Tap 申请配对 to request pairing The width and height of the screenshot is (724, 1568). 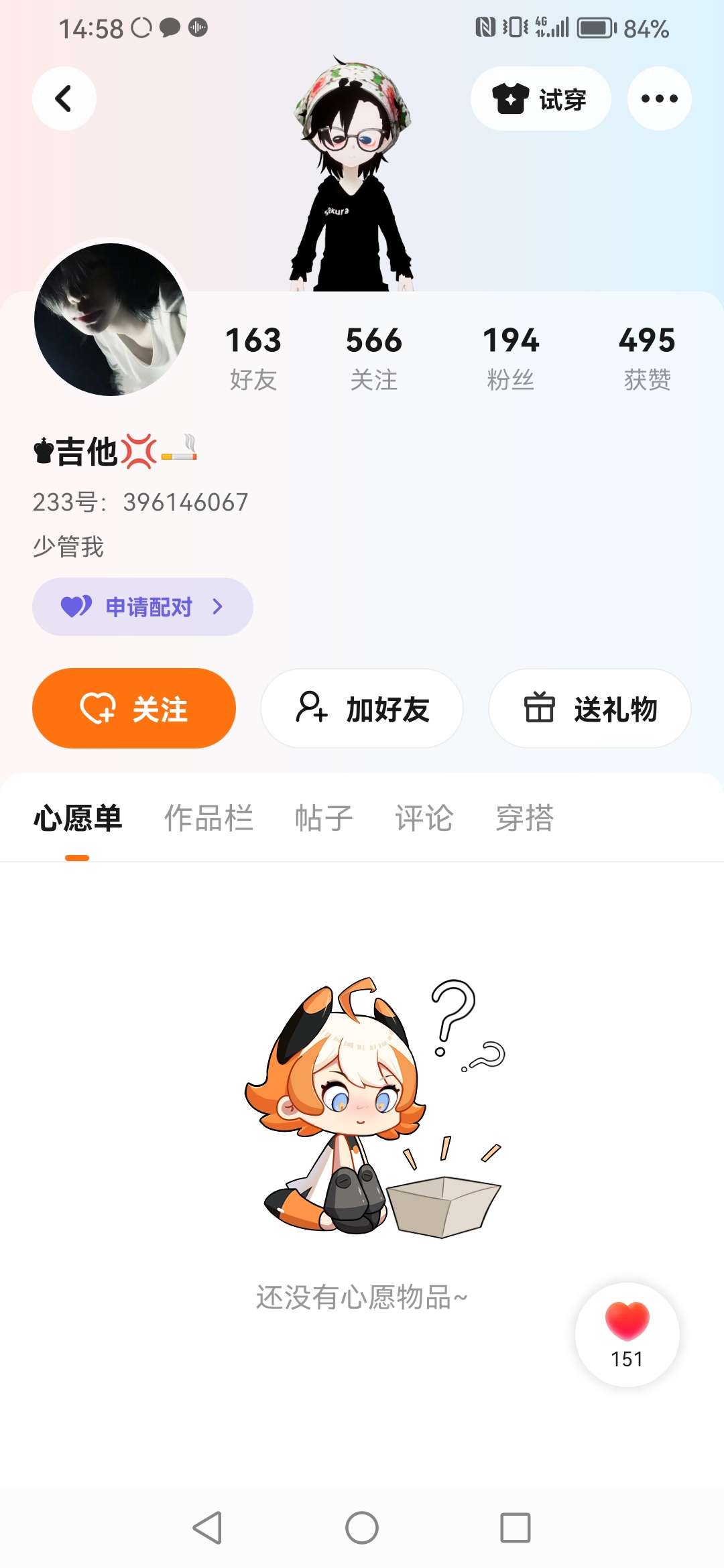[x=142, y=606]
